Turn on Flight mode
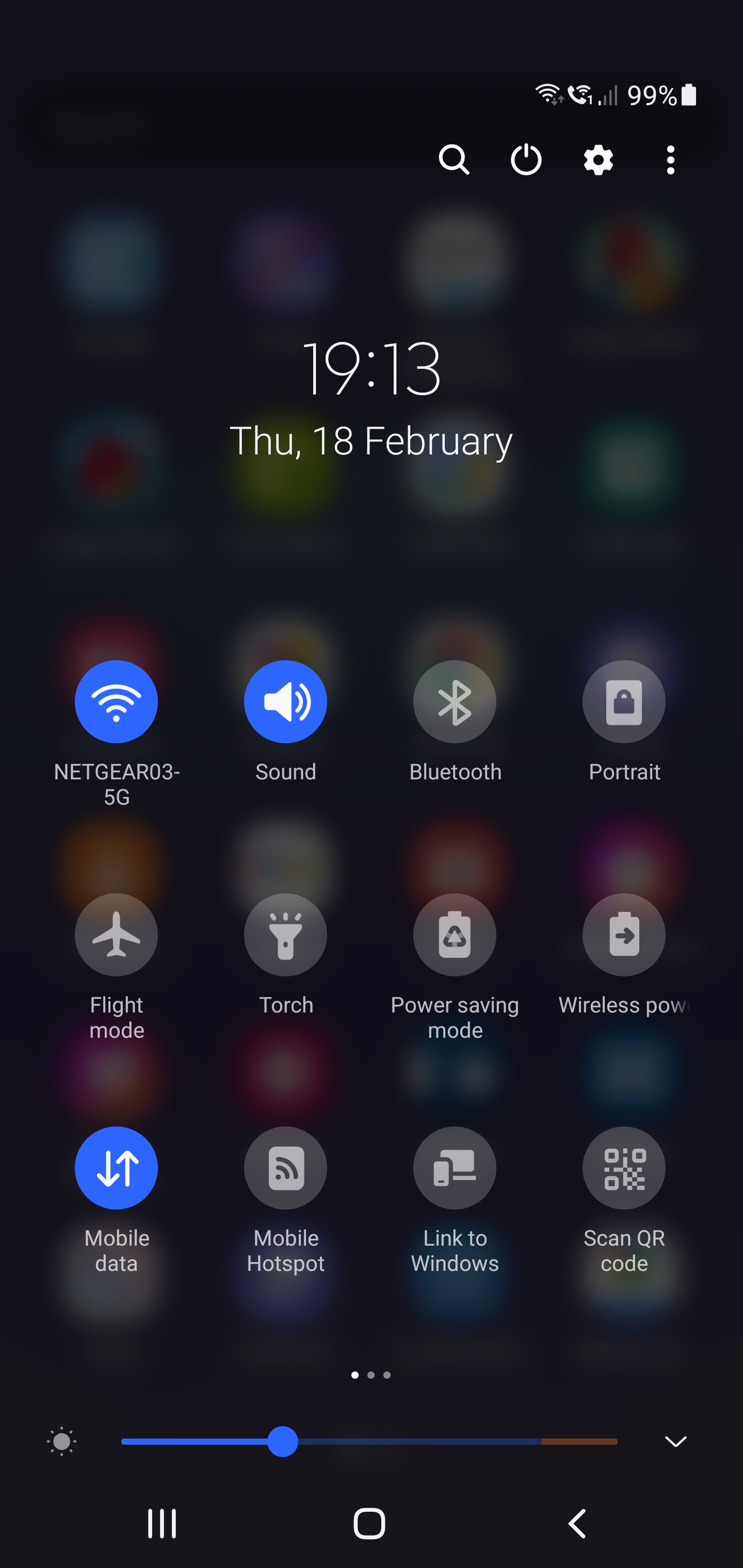The image size is (743, 1568). (116, 935)
